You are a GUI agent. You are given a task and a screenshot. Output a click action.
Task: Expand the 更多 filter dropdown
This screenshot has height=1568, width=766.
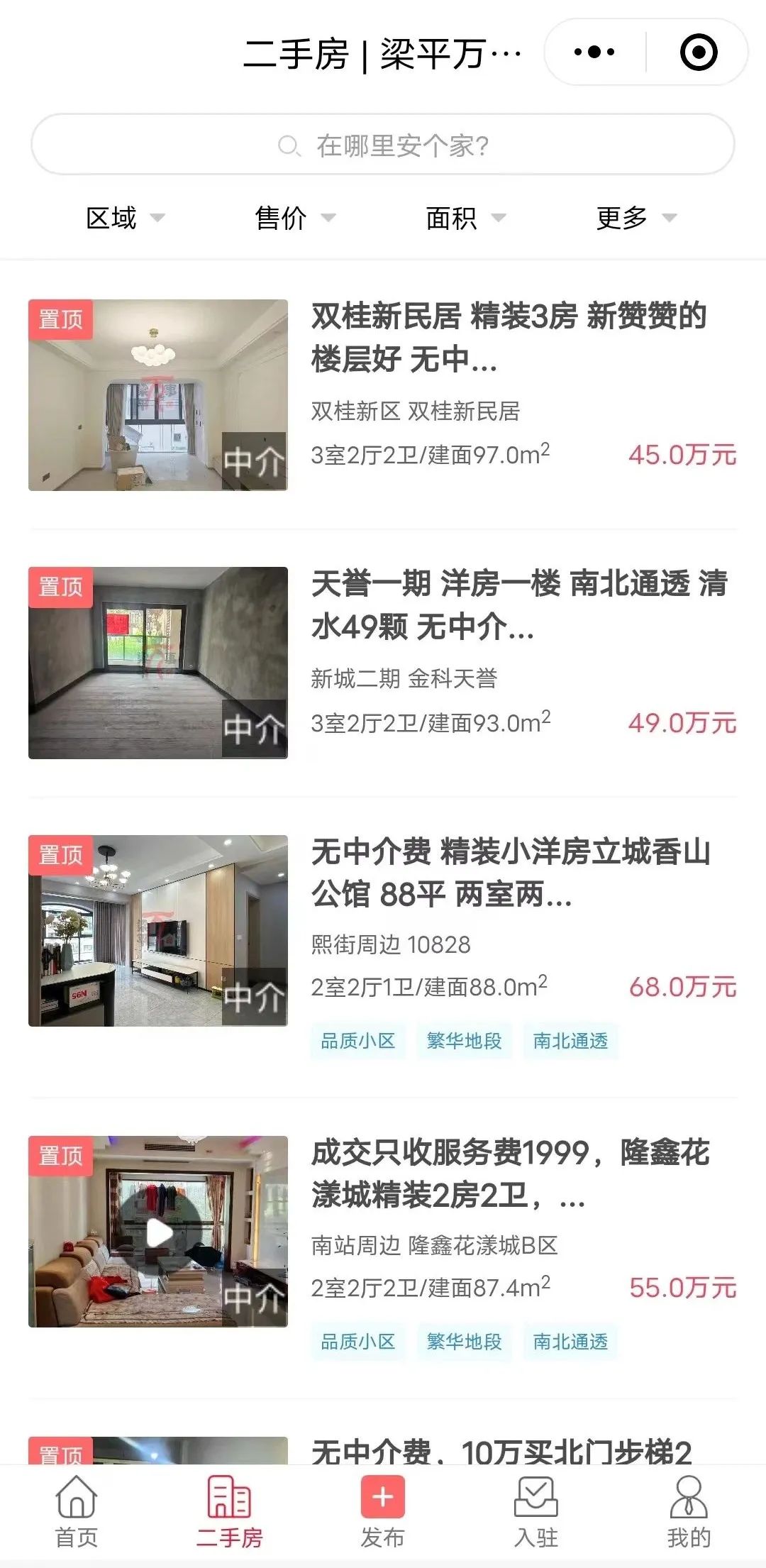(635, 218)
